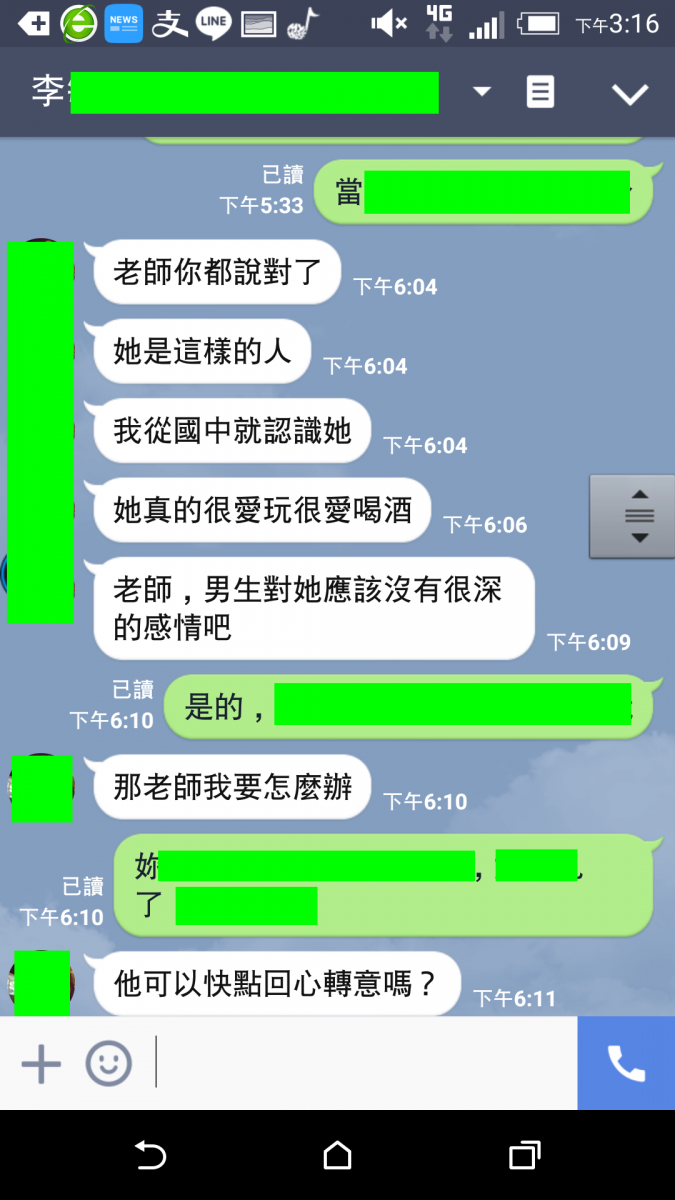Open the chat title dropdown arrow
675x1200 pixels.
tap(482, 92)
